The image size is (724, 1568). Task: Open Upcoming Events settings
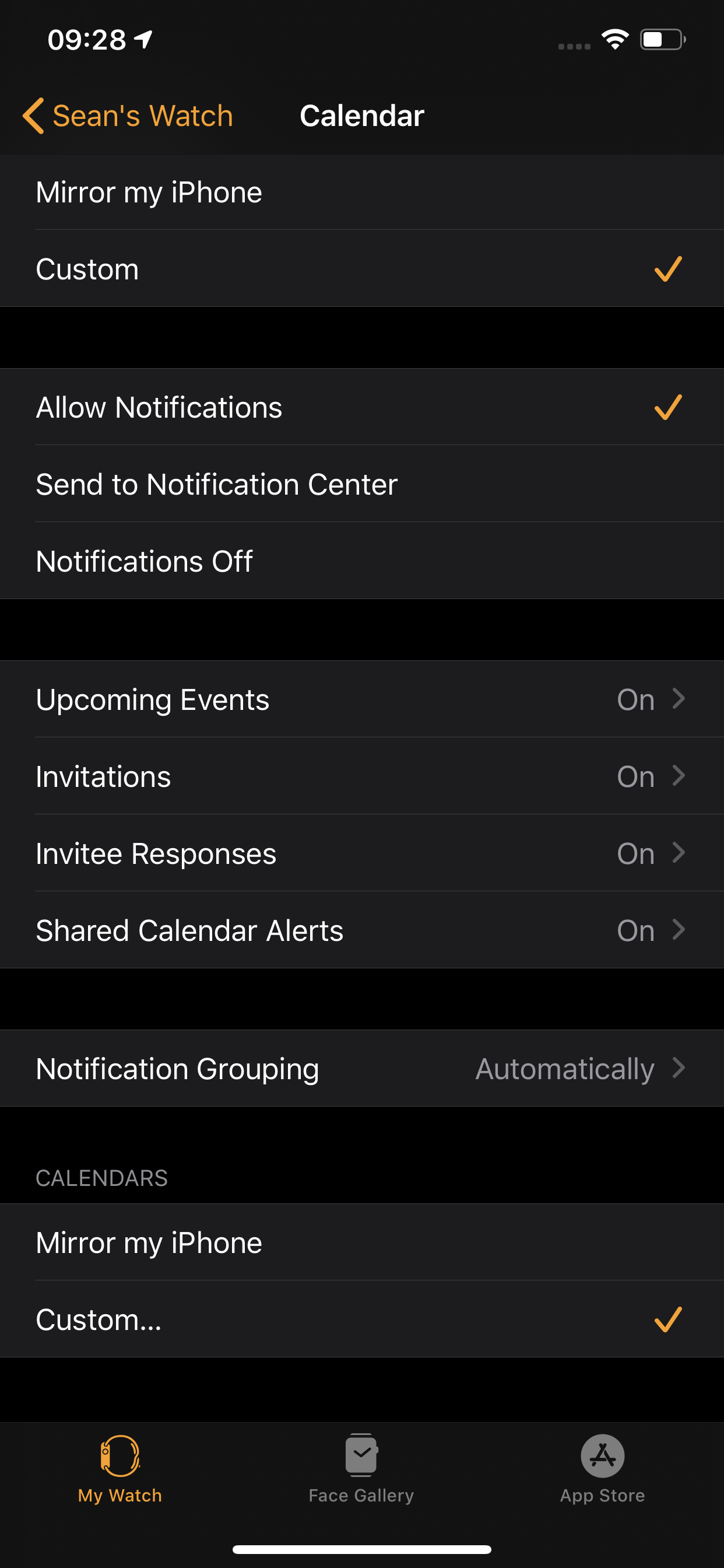[362, 699]
